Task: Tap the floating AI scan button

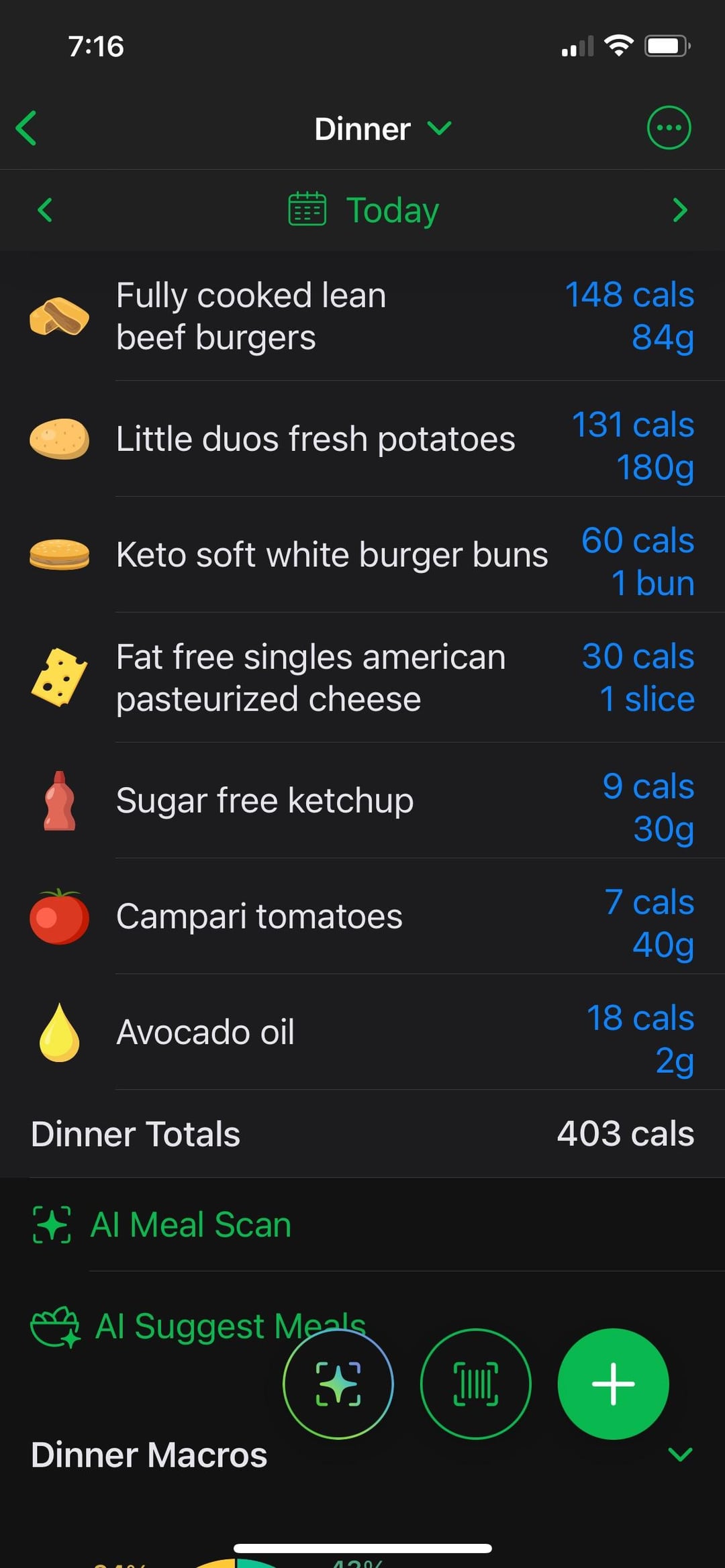Action: (x=338, y=1383)
